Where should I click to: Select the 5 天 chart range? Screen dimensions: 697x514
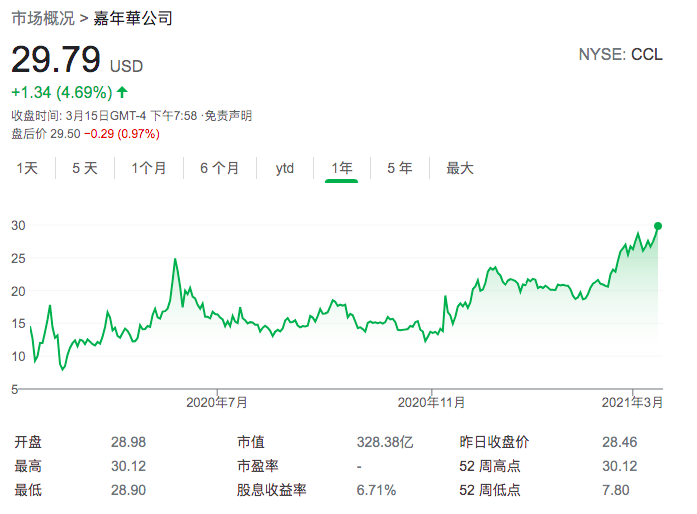pos(85,169)
